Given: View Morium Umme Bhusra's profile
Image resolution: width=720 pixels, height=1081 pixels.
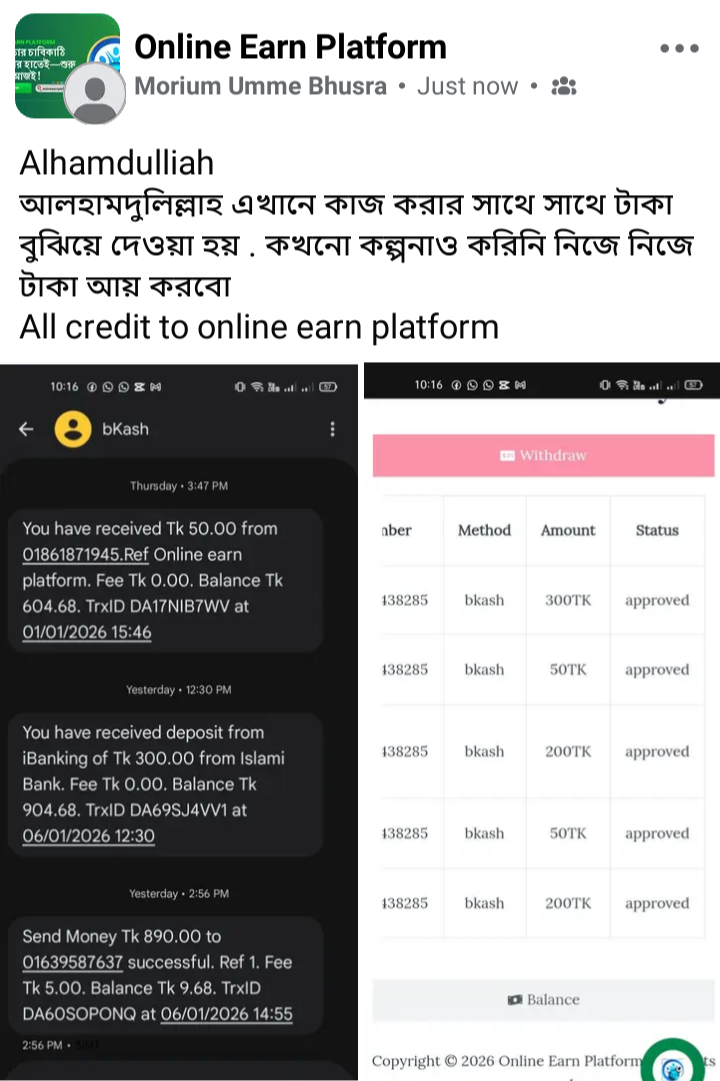Looking at the screenshot, I should (x=260, y=86).
